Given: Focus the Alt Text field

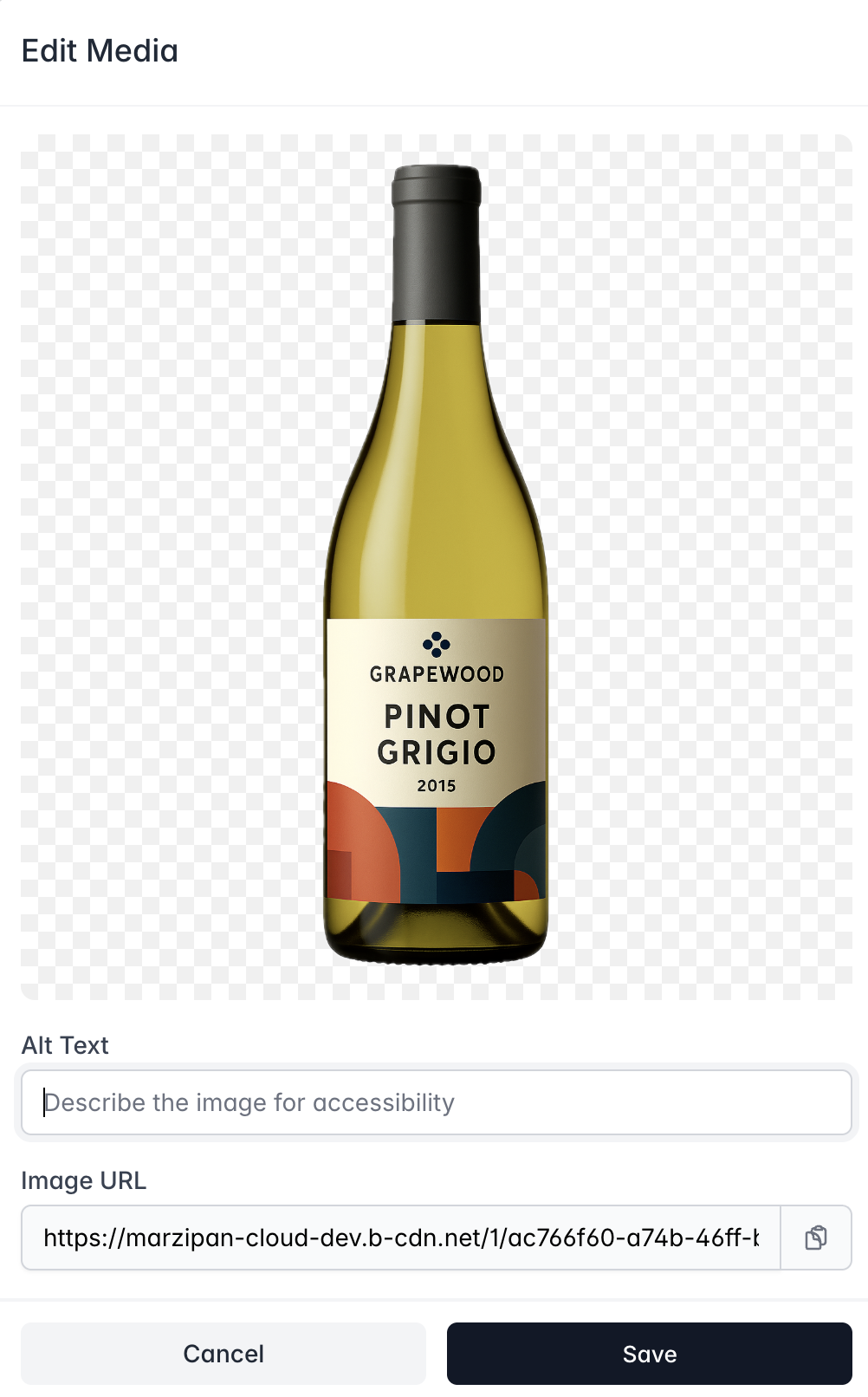Looking at the screenshot, I should [436, 1102].
